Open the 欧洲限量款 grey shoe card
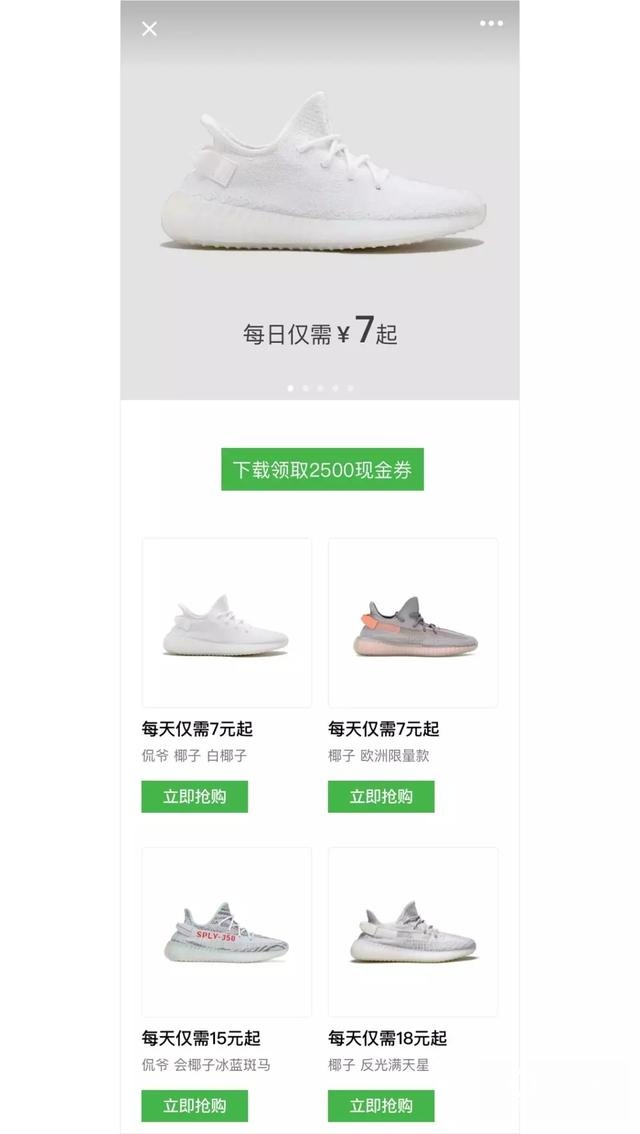640x1134 pixels. click(x=413, y=623)
